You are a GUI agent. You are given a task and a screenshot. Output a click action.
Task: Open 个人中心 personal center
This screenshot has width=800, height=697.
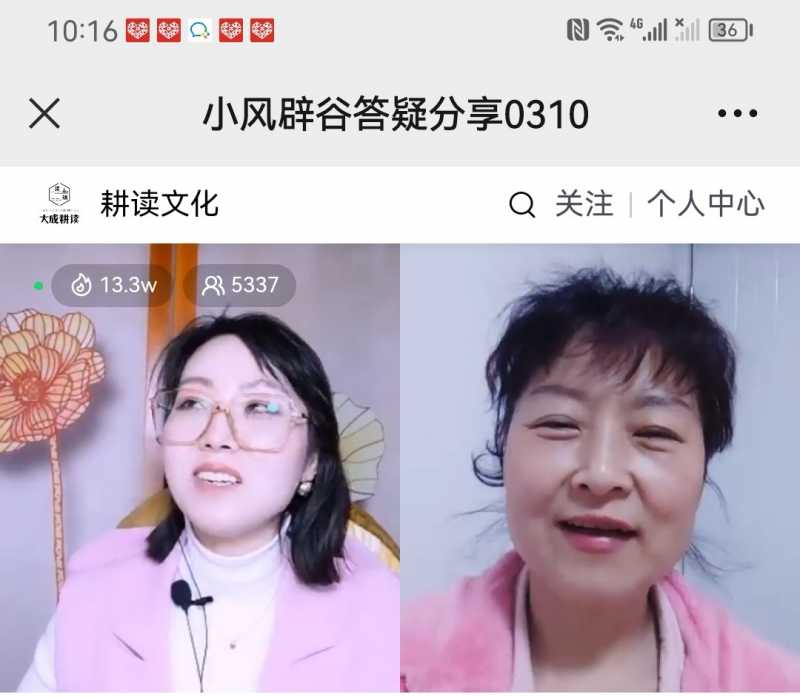(x=706, y=205)
